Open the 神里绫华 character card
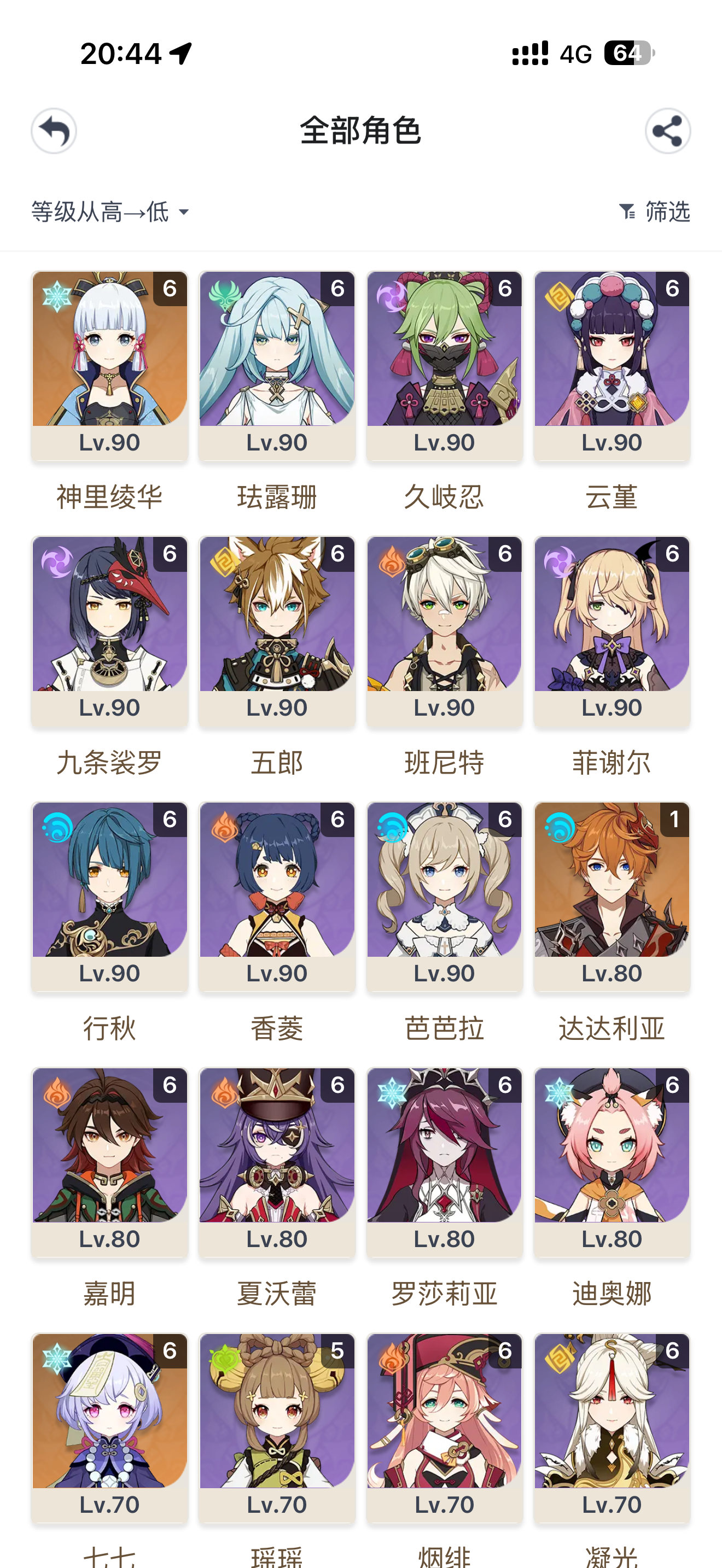The height and width of the screenshot is (1568, 722). [x=109, y=365]
